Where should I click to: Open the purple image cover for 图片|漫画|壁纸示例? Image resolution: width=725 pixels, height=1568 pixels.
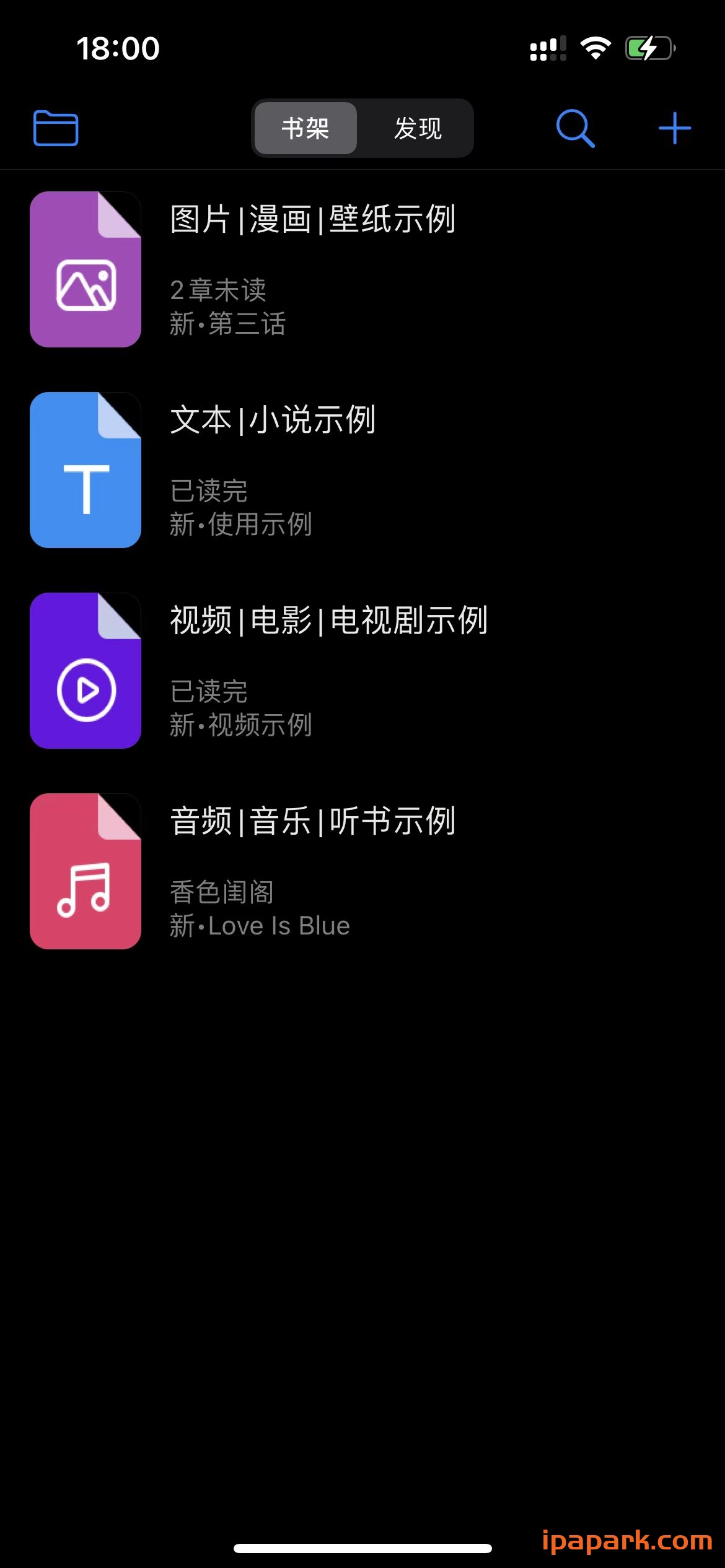pos(85,269)
